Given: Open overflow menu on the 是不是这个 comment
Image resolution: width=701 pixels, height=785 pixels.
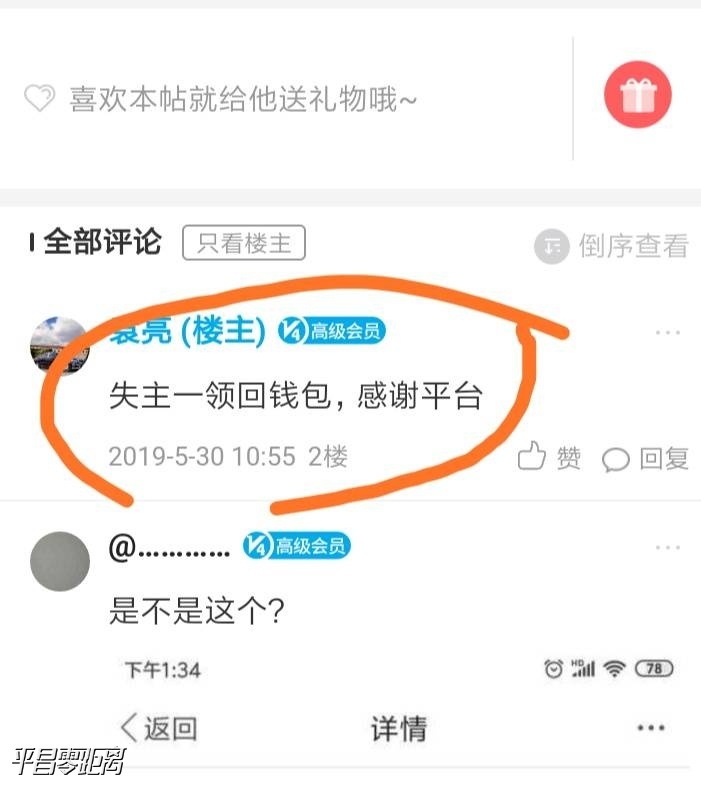Looking at the screenshot, I should pyautogui.click(x=667, y=547).
